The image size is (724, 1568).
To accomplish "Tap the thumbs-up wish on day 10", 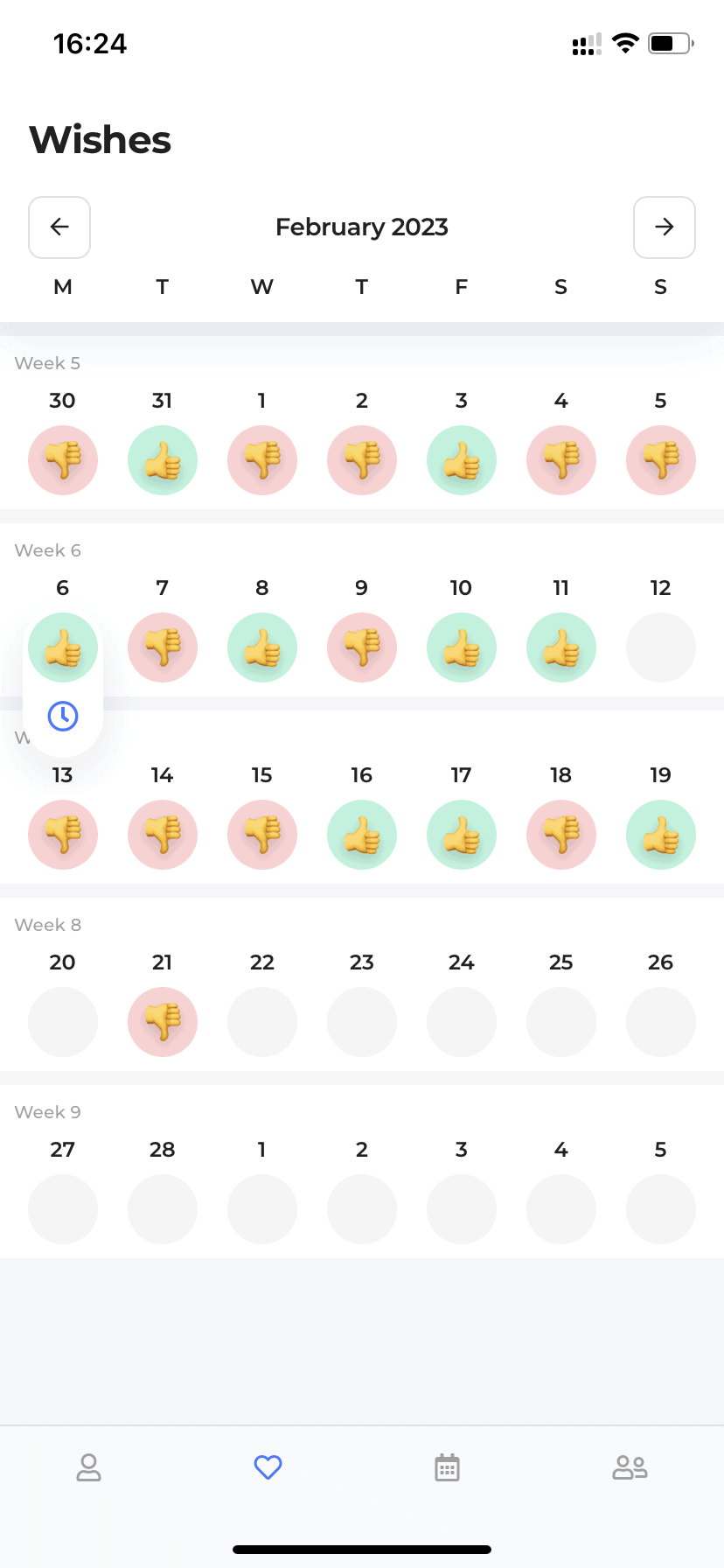I will tap(462, 647).
